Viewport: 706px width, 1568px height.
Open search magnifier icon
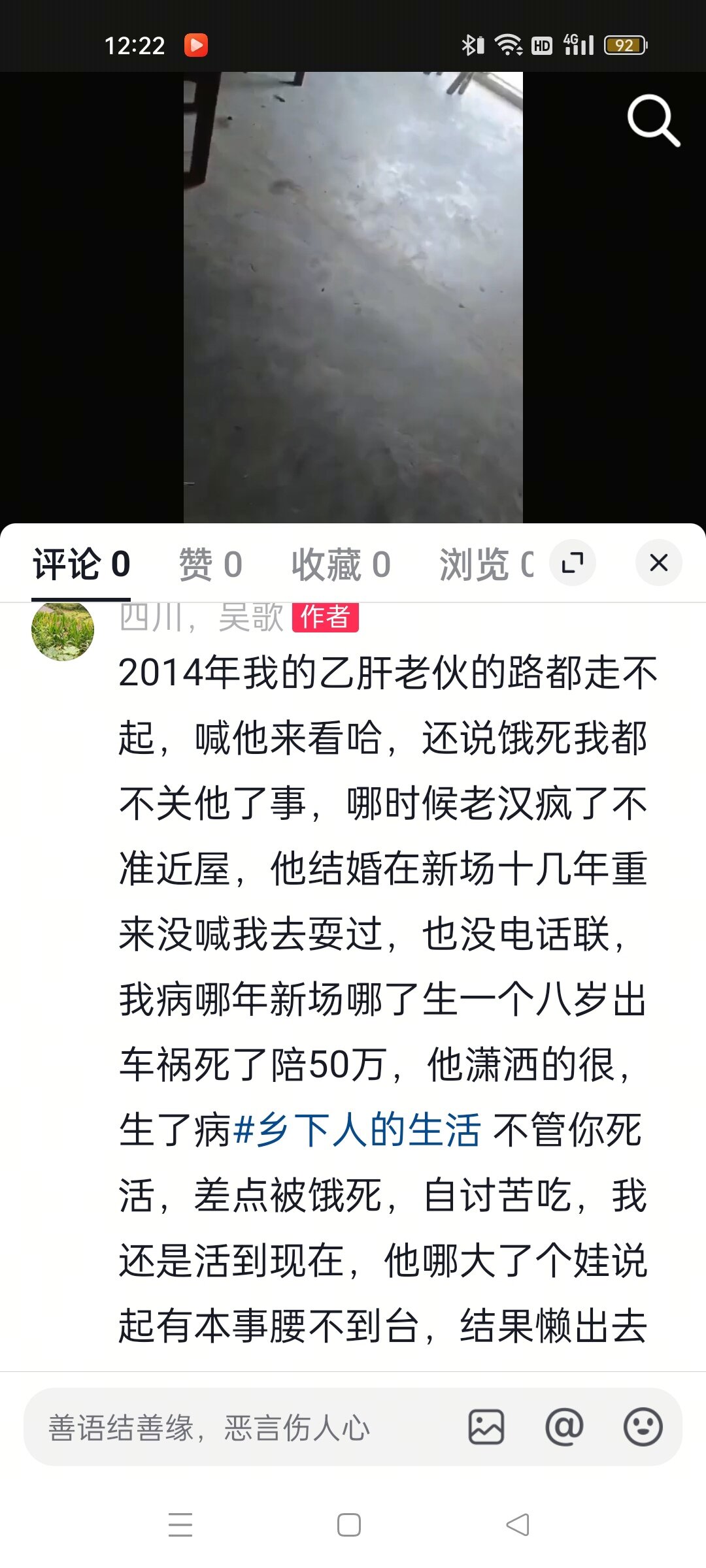click(x=653, y=120)
